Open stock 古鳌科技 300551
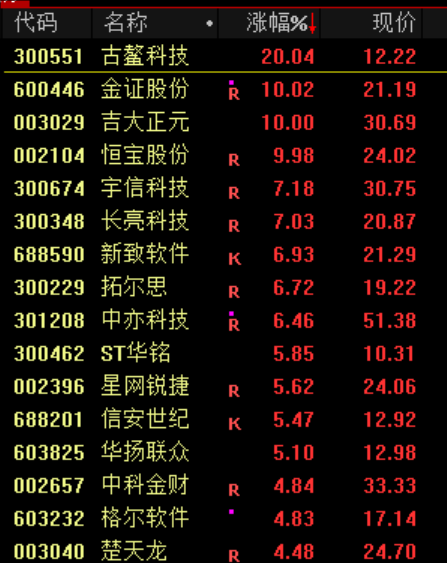This screenshot has width=447, height=563. coord(223,56)
